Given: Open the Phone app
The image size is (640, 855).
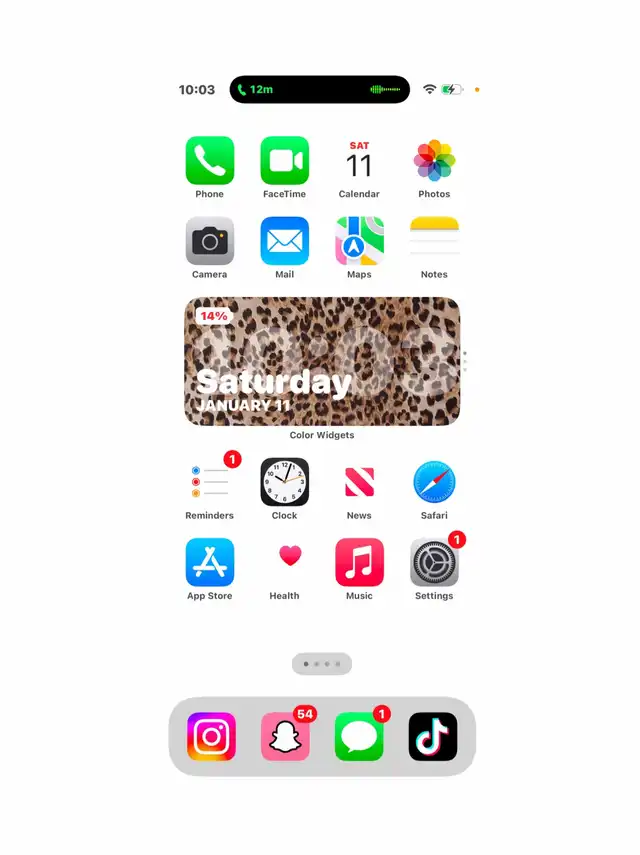Looking at the screenshot, I should tap(210, 161).
